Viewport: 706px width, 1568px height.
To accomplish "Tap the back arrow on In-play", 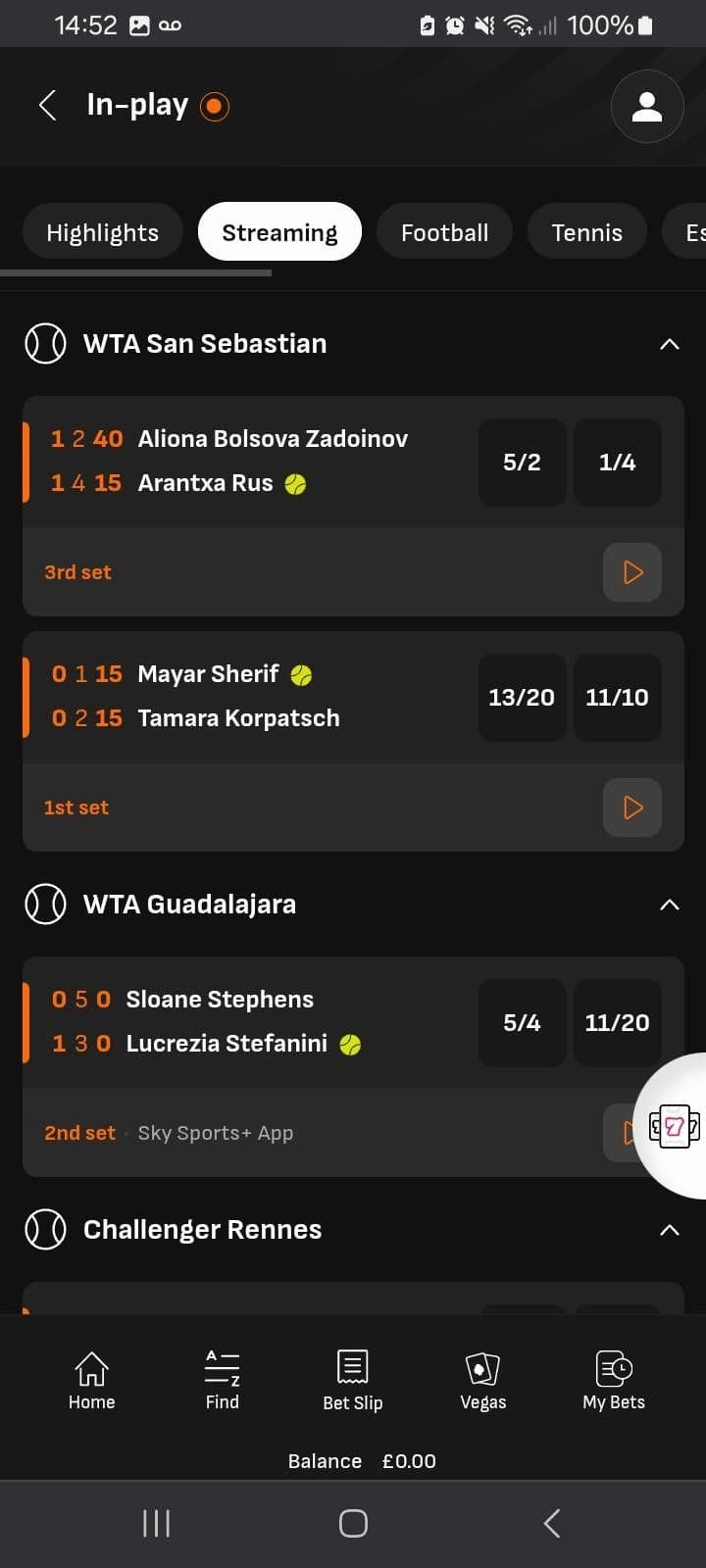I will coord(47,105).
